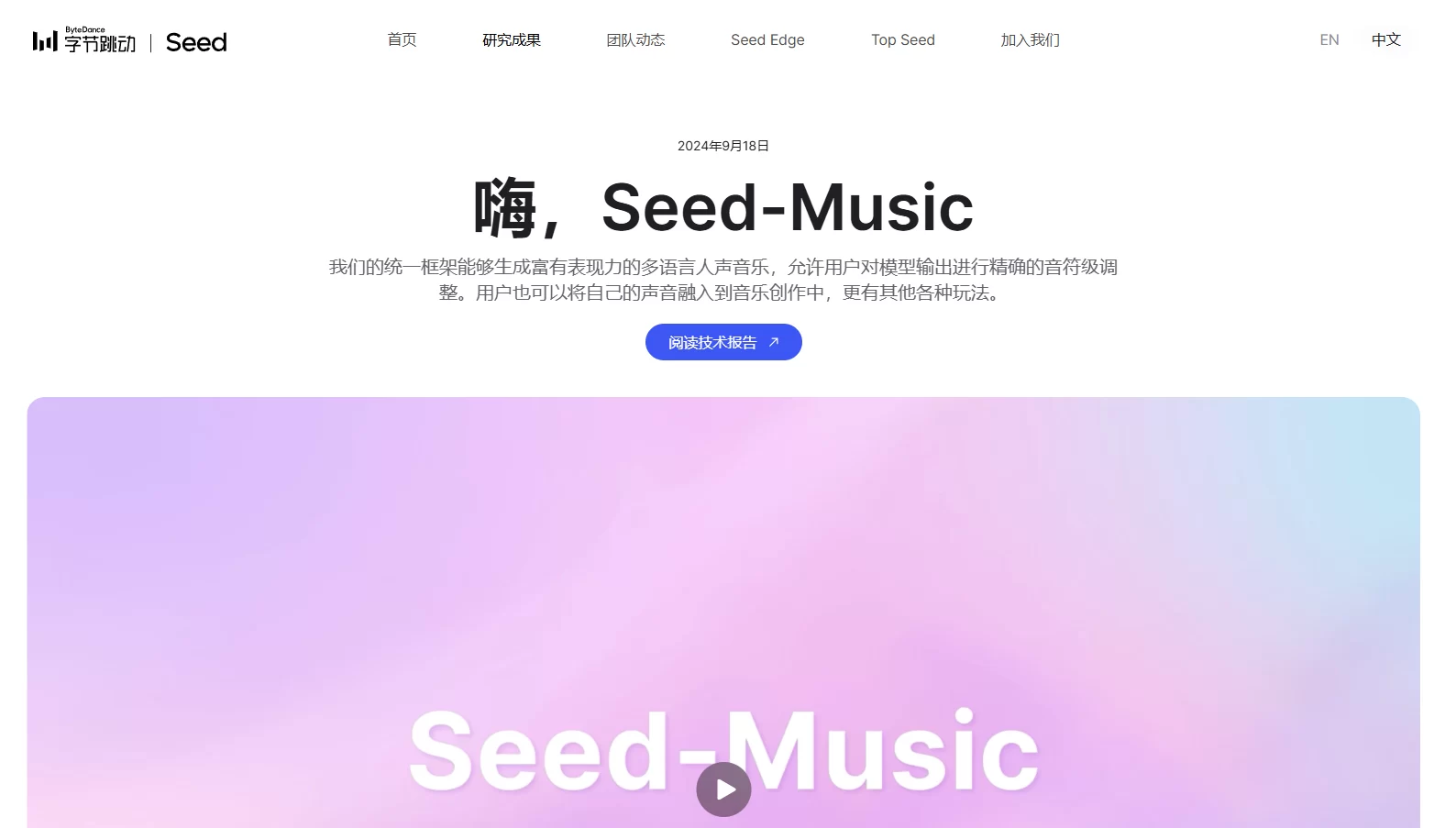Viewport: 1456px width, 828px height.
Task: Select 中文 language option
Action: click(x=1385, y=39)
